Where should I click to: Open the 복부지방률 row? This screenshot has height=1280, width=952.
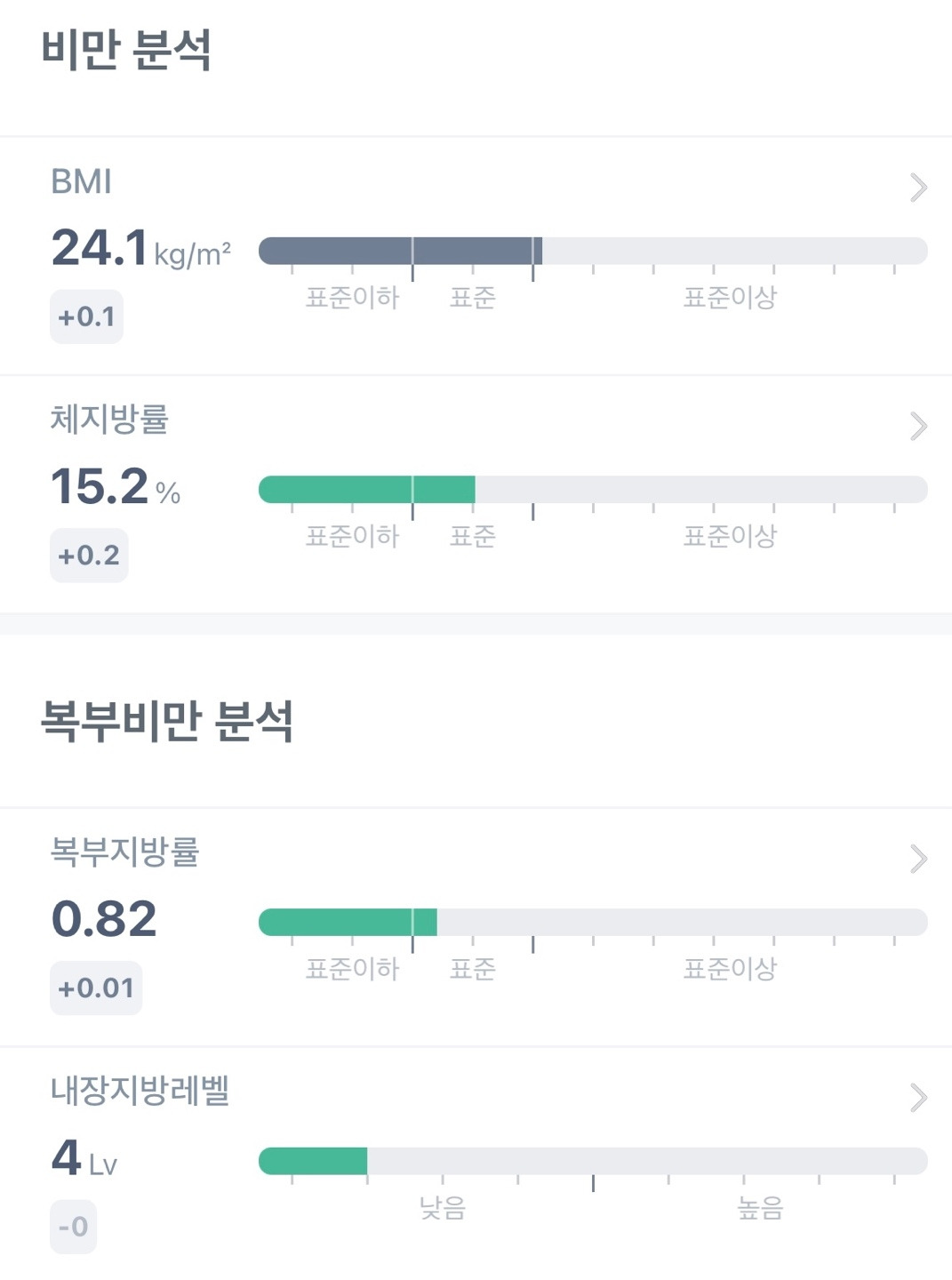(x=918, y=859)
